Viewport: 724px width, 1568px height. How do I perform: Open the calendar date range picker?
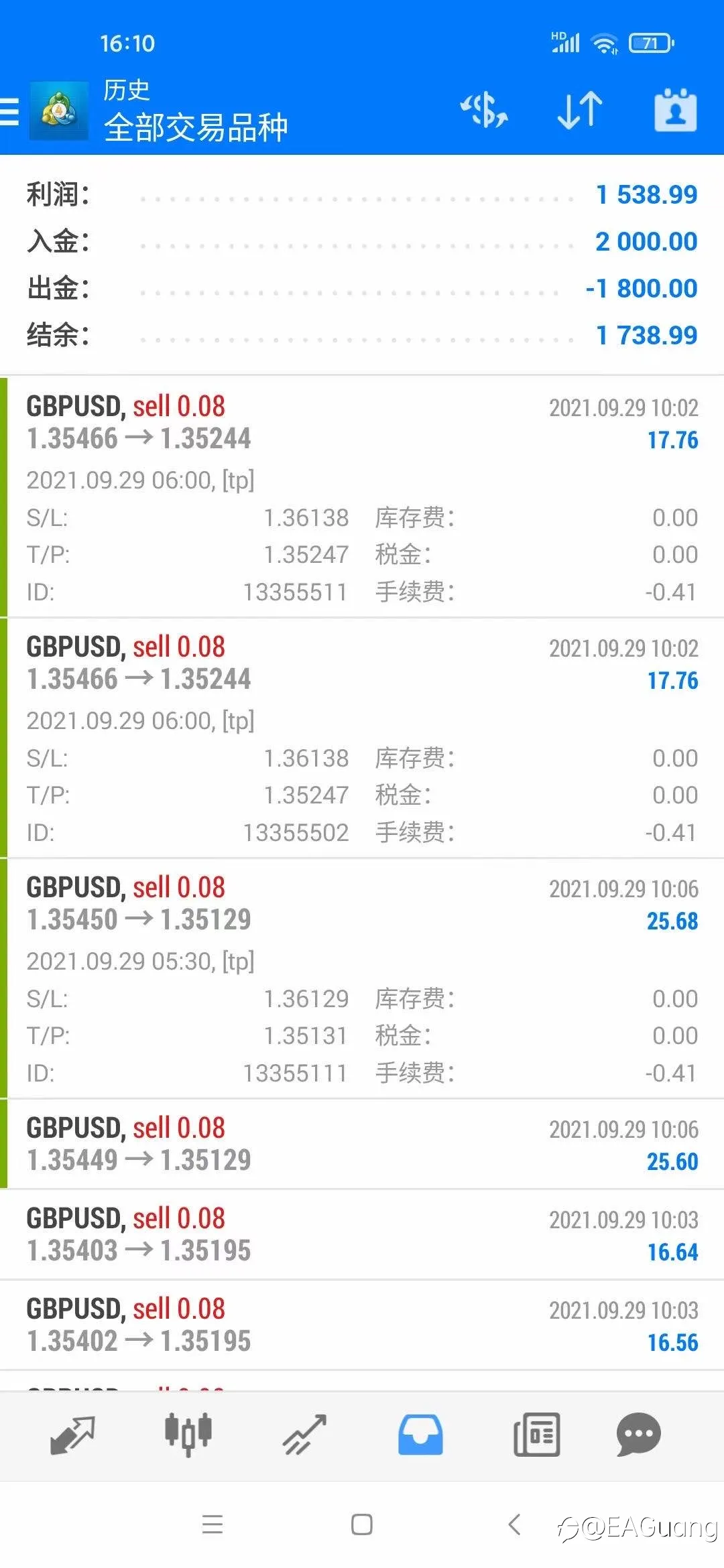pos(675,110)
